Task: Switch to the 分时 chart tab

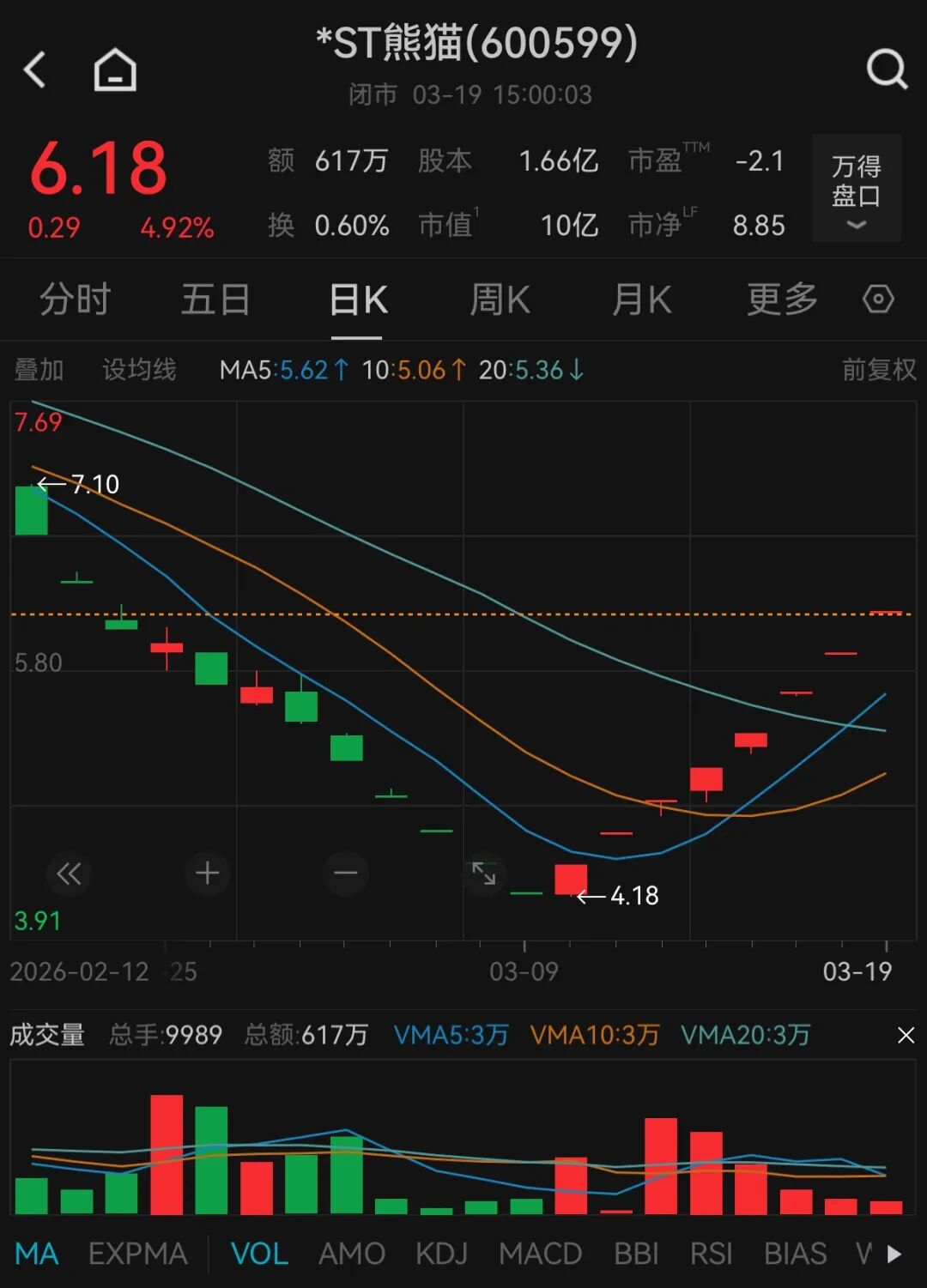Action: (76, 299)
